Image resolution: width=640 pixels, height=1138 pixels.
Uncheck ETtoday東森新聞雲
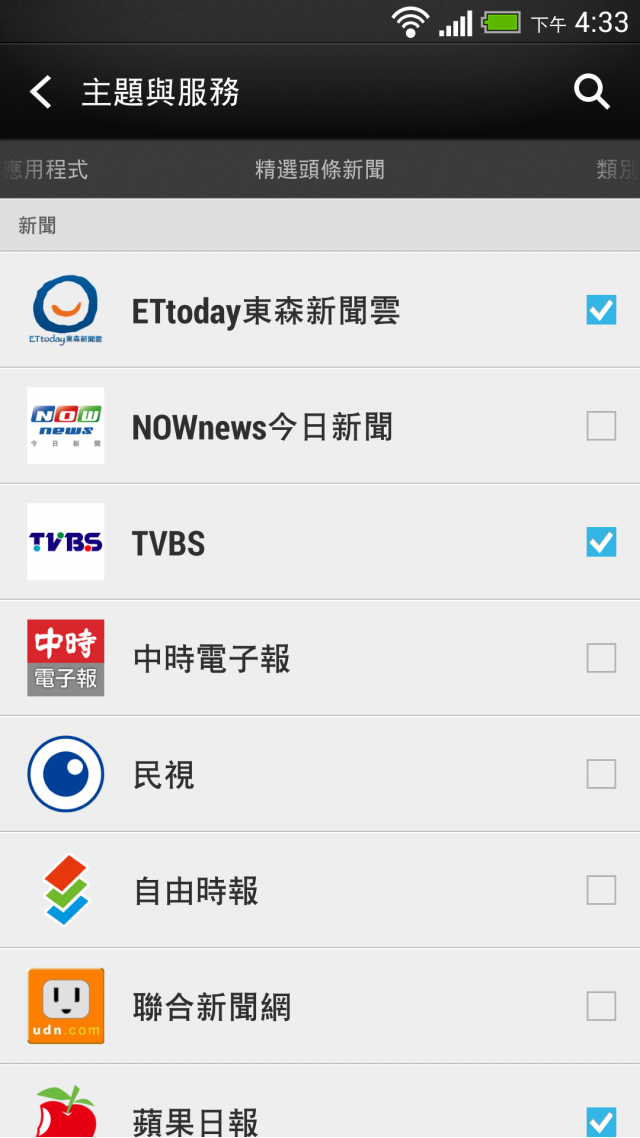click(602, 310)
